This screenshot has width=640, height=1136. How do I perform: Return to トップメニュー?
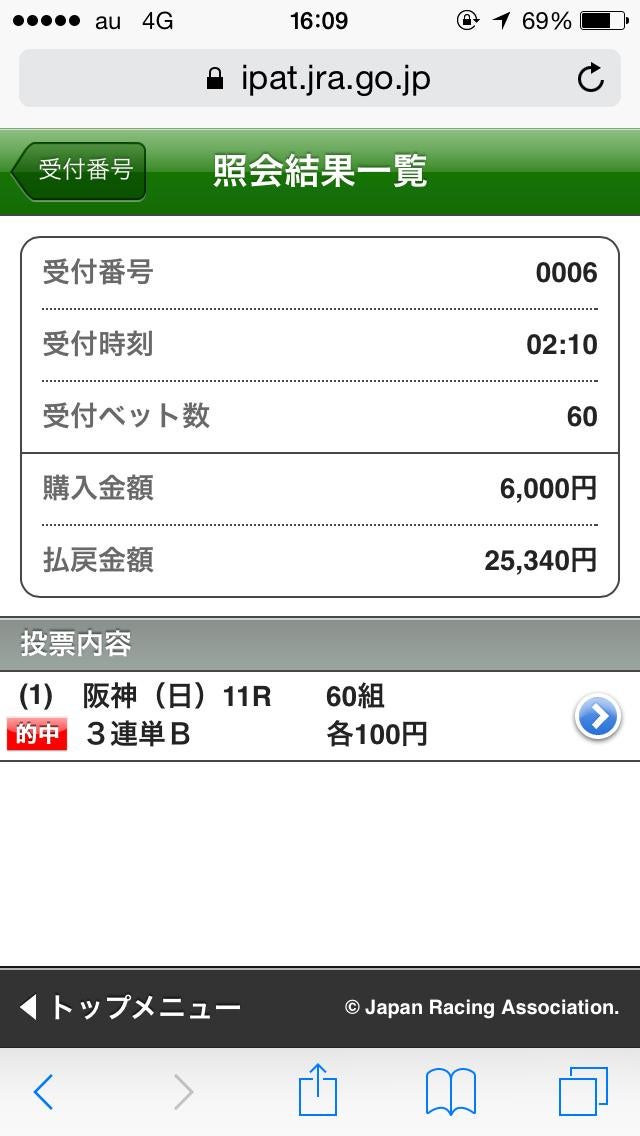coord(130,1007)
